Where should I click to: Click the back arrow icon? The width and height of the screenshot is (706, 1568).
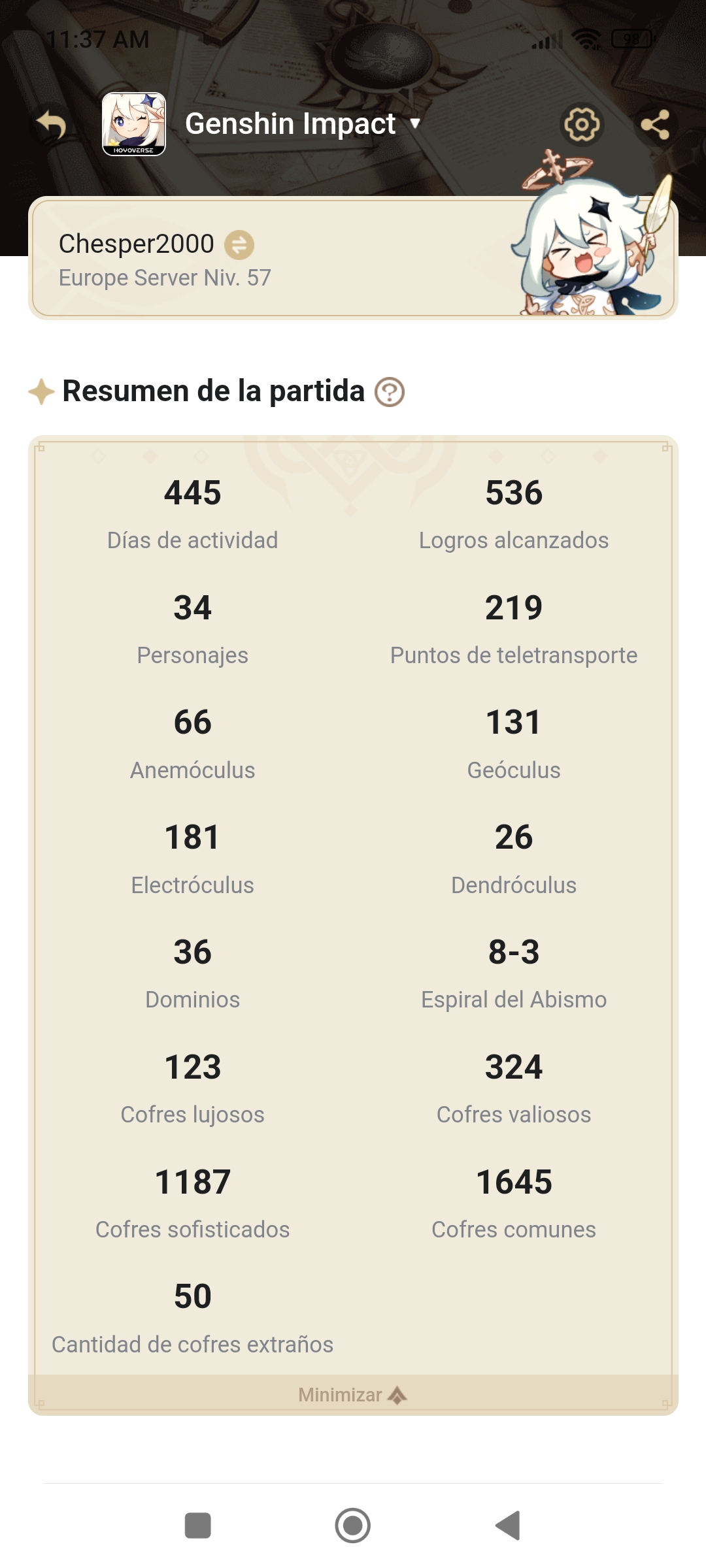coord(51,124)
